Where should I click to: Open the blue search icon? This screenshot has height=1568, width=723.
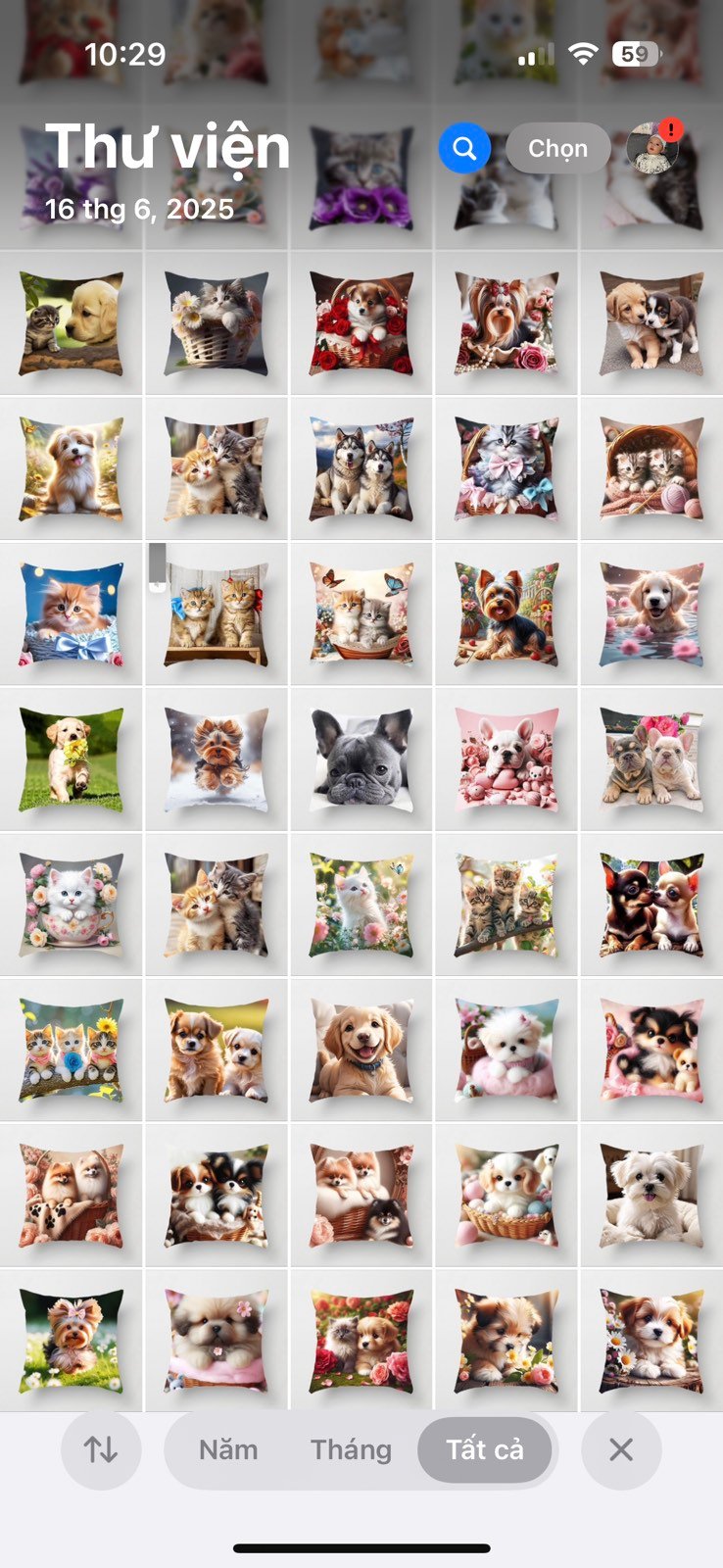[464, 148]
